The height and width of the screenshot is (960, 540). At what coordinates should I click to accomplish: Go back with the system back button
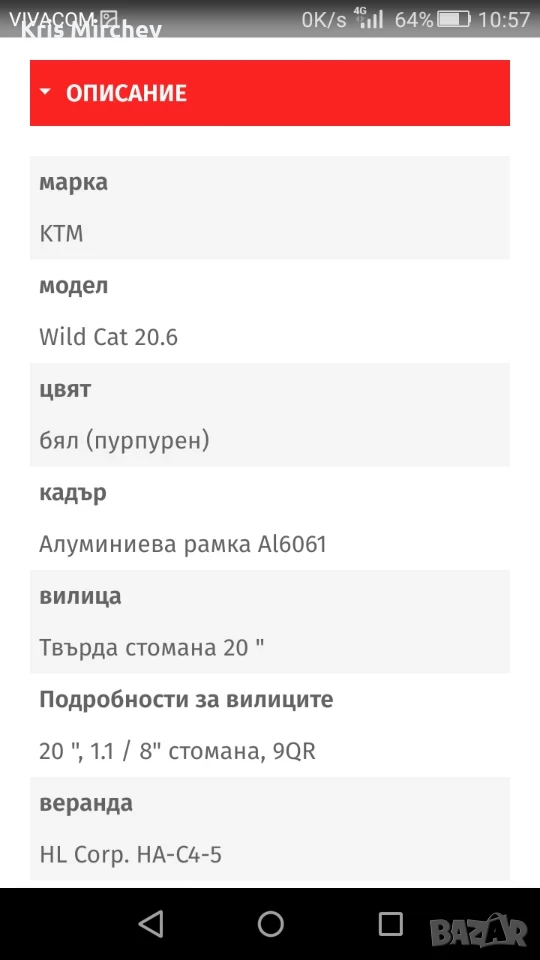(151, 923)
